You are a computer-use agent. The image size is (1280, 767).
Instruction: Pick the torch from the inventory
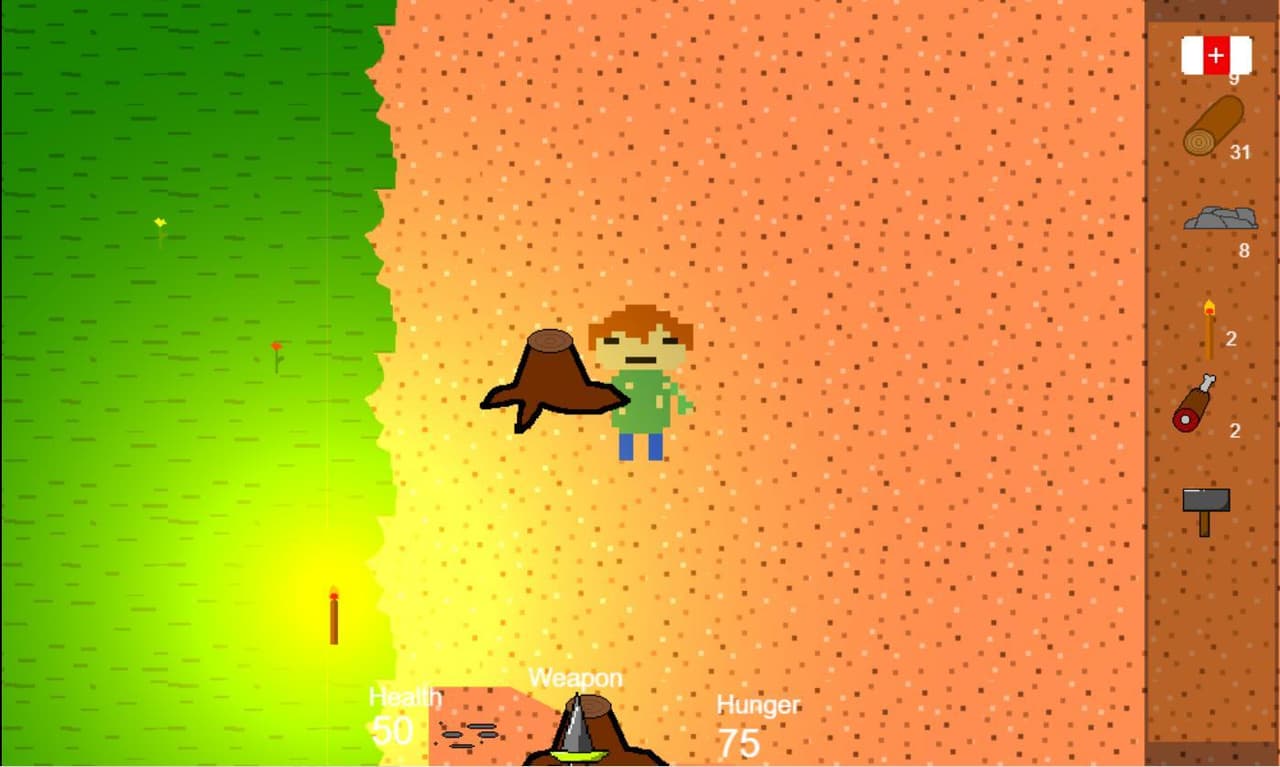tap(1209, 329)
